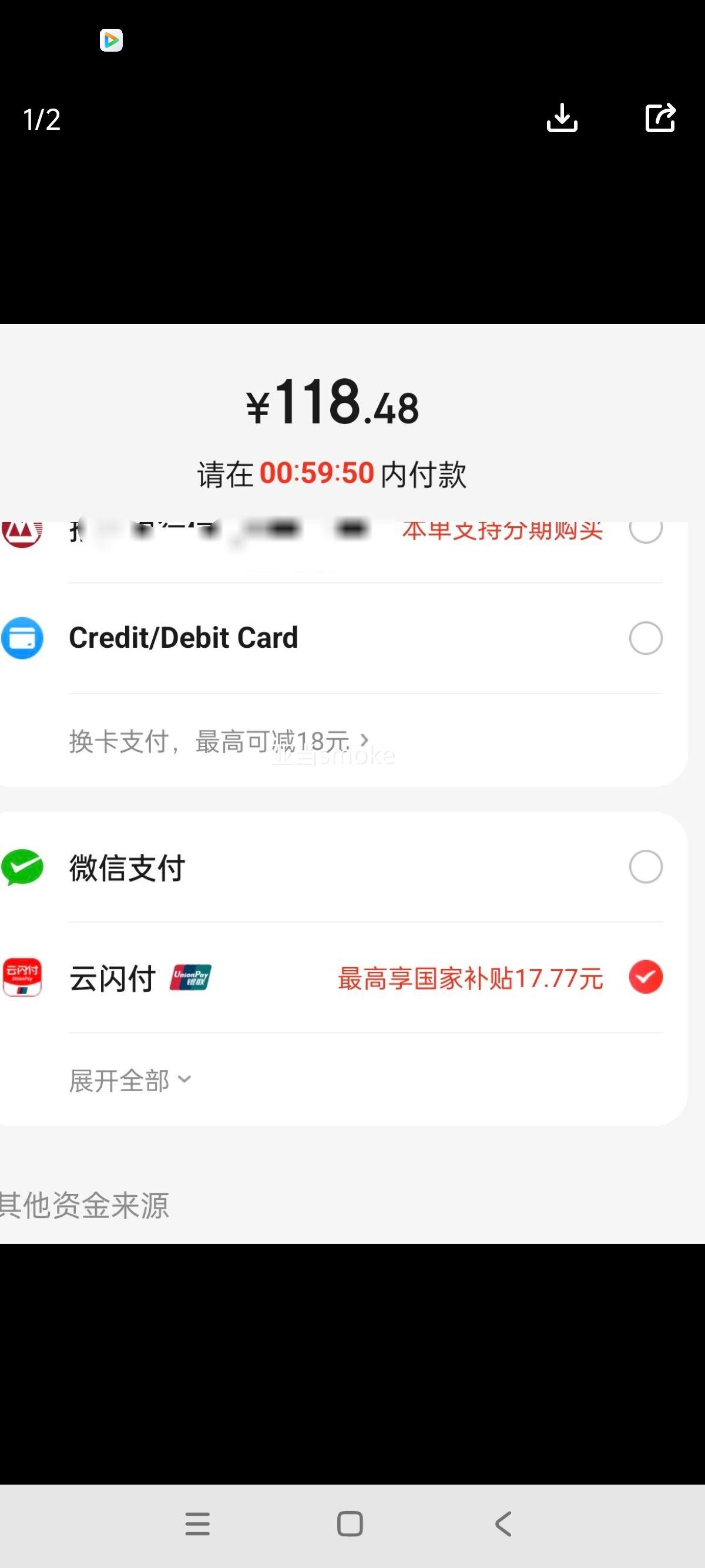
Task: Open recent apps from the navigation bar
Action: pyautogui.click(x=197, y=1524)
